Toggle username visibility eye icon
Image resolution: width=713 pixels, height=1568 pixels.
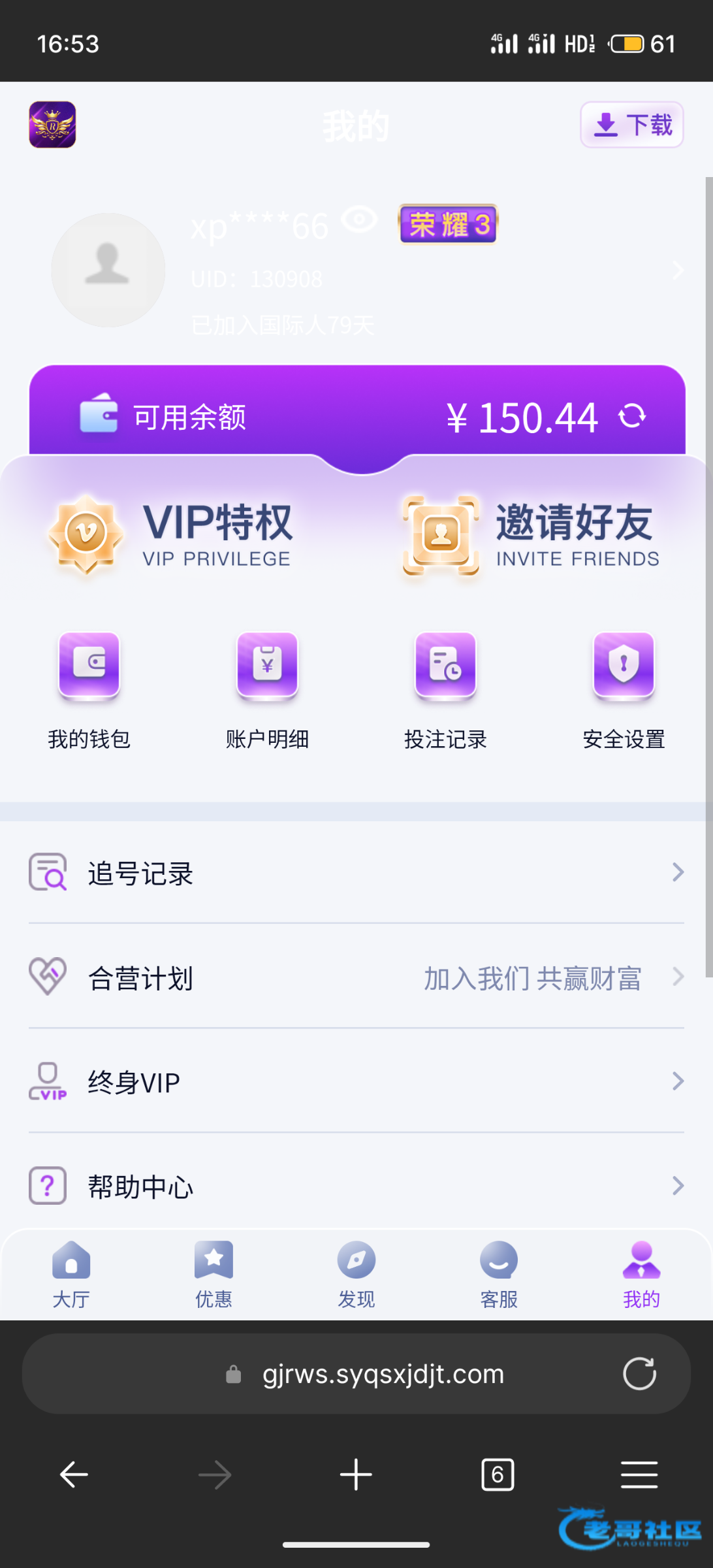[359, 220]
